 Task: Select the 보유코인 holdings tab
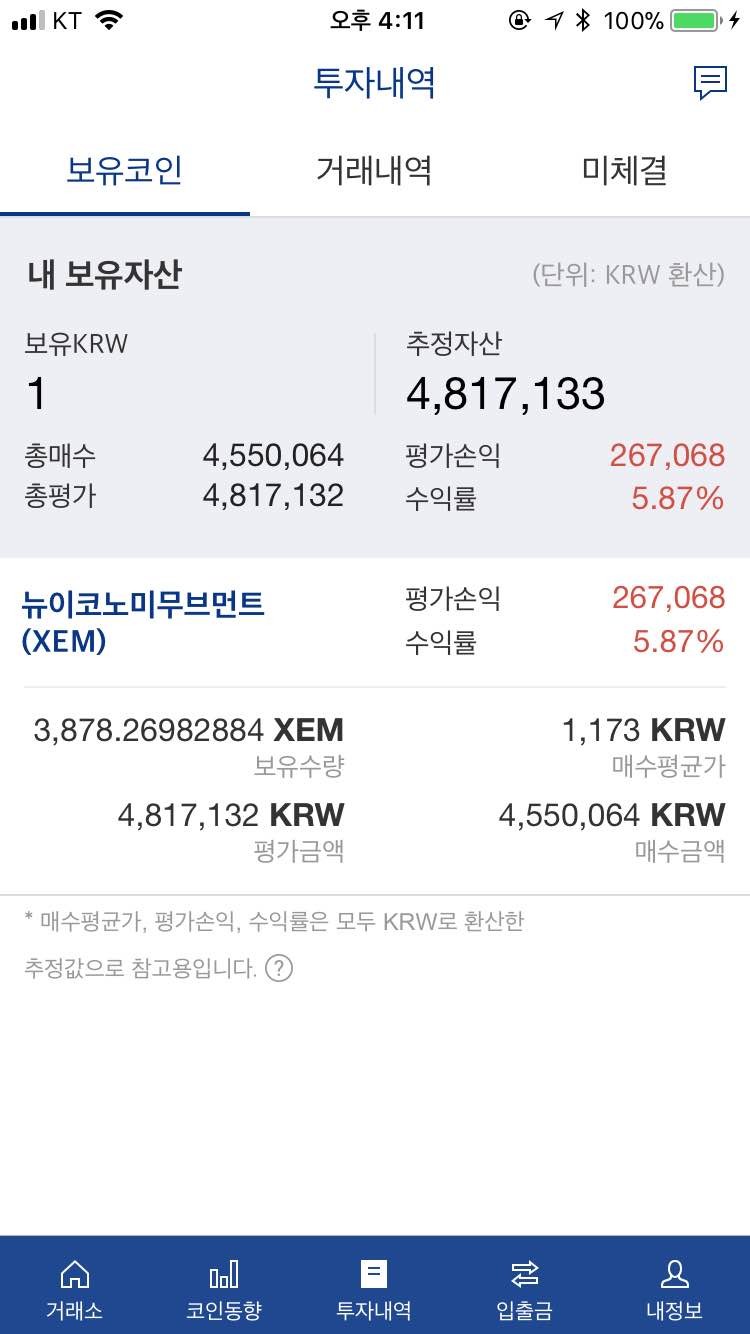[x=124, y=170]
